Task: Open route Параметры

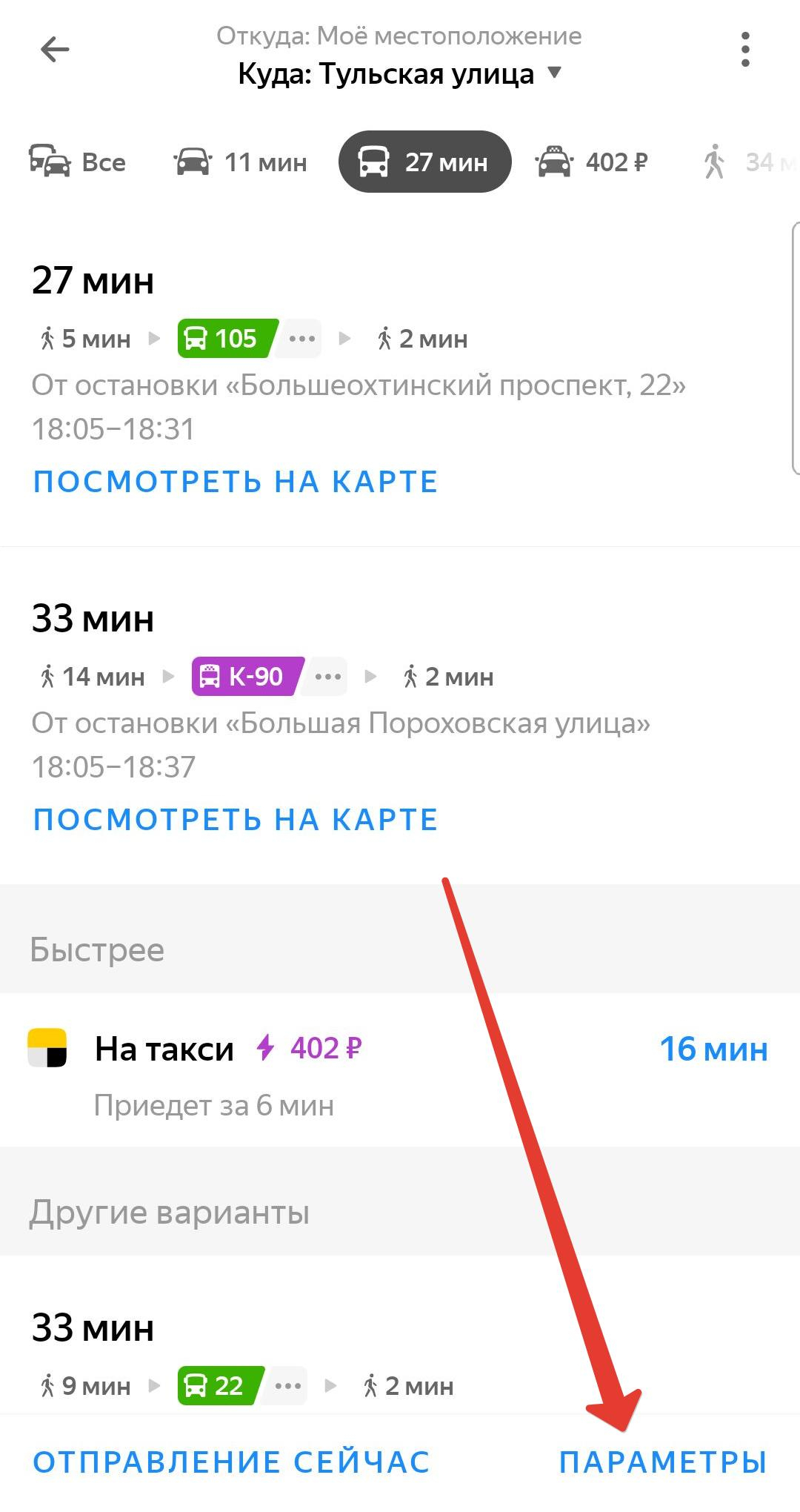Action: point(663,1462)
